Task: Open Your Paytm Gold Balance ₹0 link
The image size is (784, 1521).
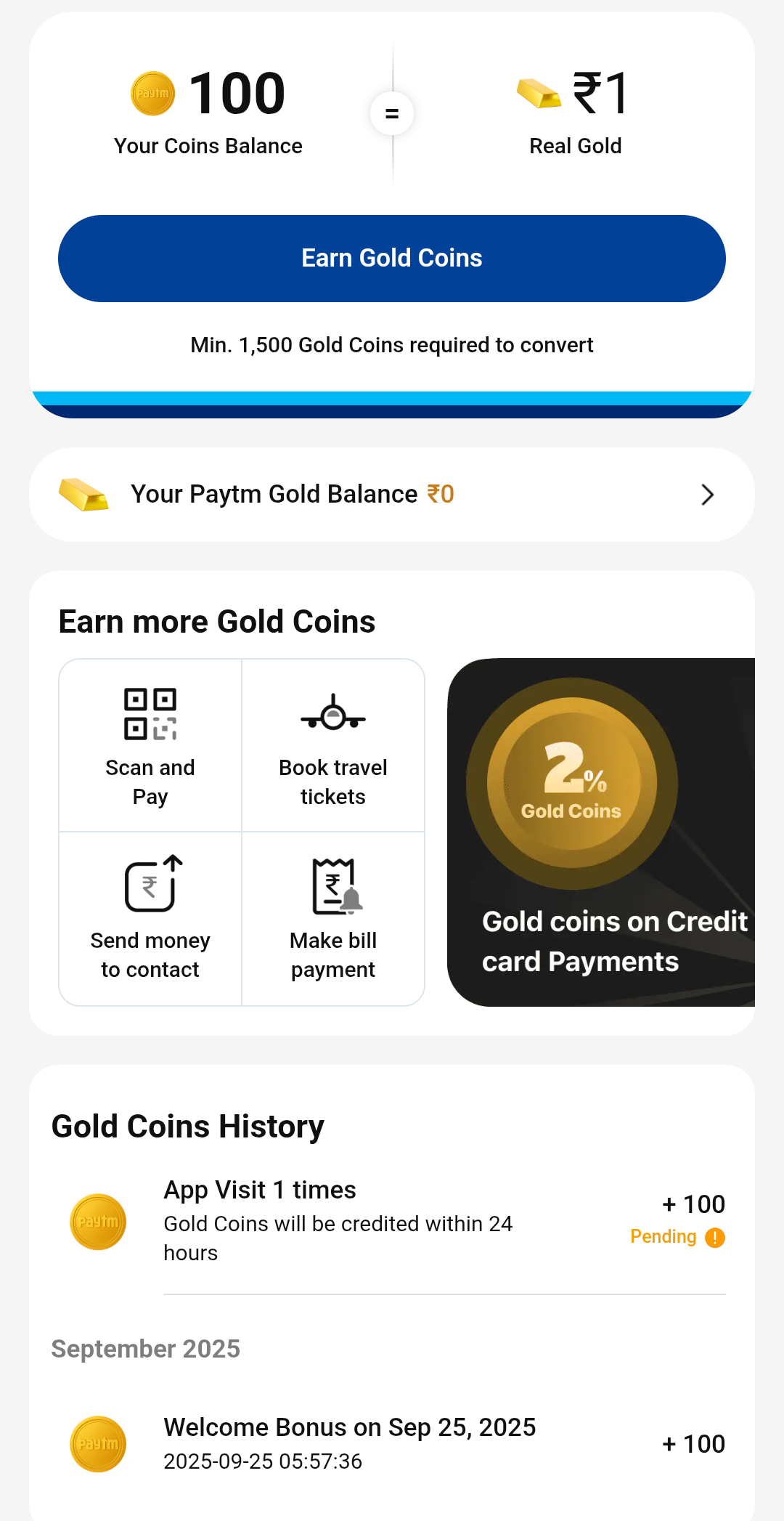Action: (x=292, y=494)
